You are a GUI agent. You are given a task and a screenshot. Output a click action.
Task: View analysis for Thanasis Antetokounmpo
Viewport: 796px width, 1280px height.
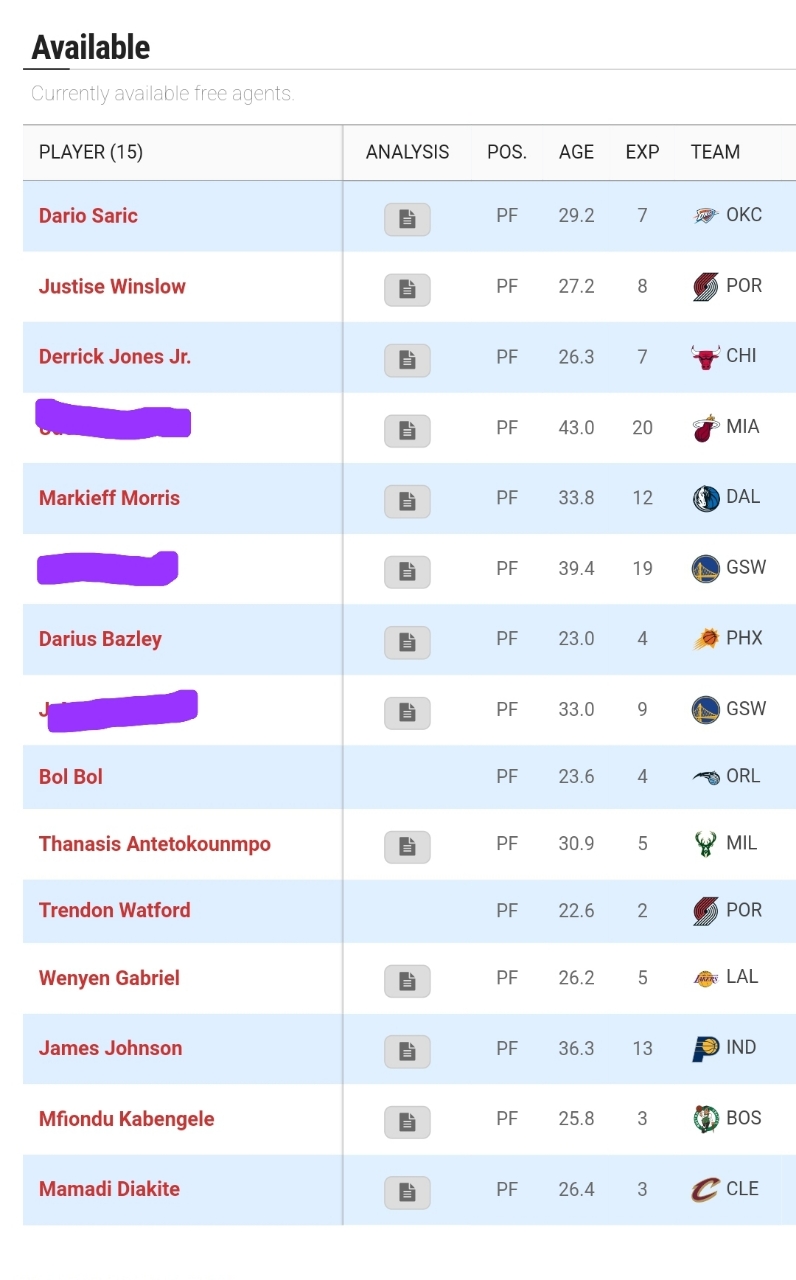(407, 847)
